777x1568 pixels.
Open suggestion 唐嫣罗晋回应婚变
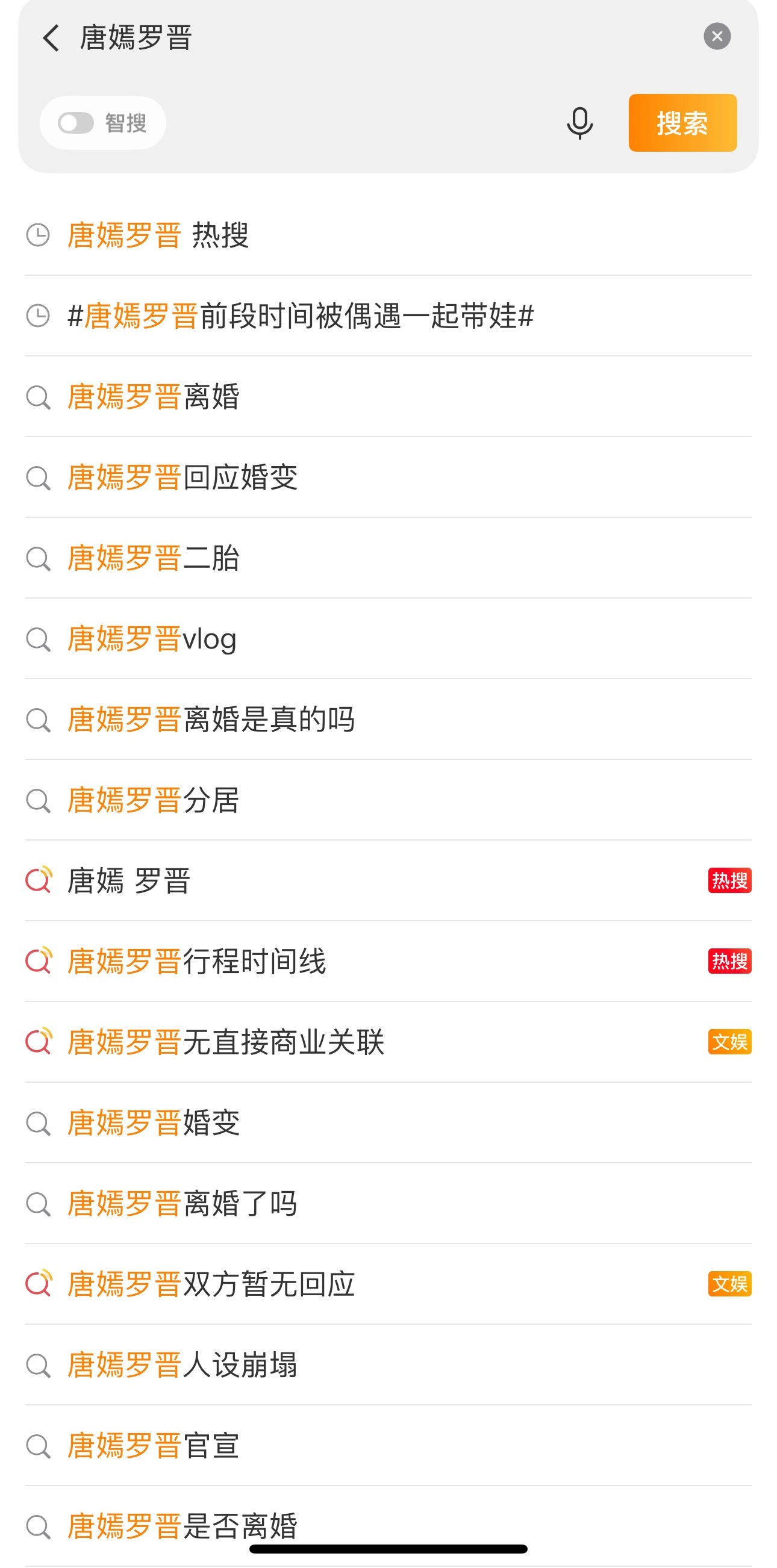click(183, 478)
